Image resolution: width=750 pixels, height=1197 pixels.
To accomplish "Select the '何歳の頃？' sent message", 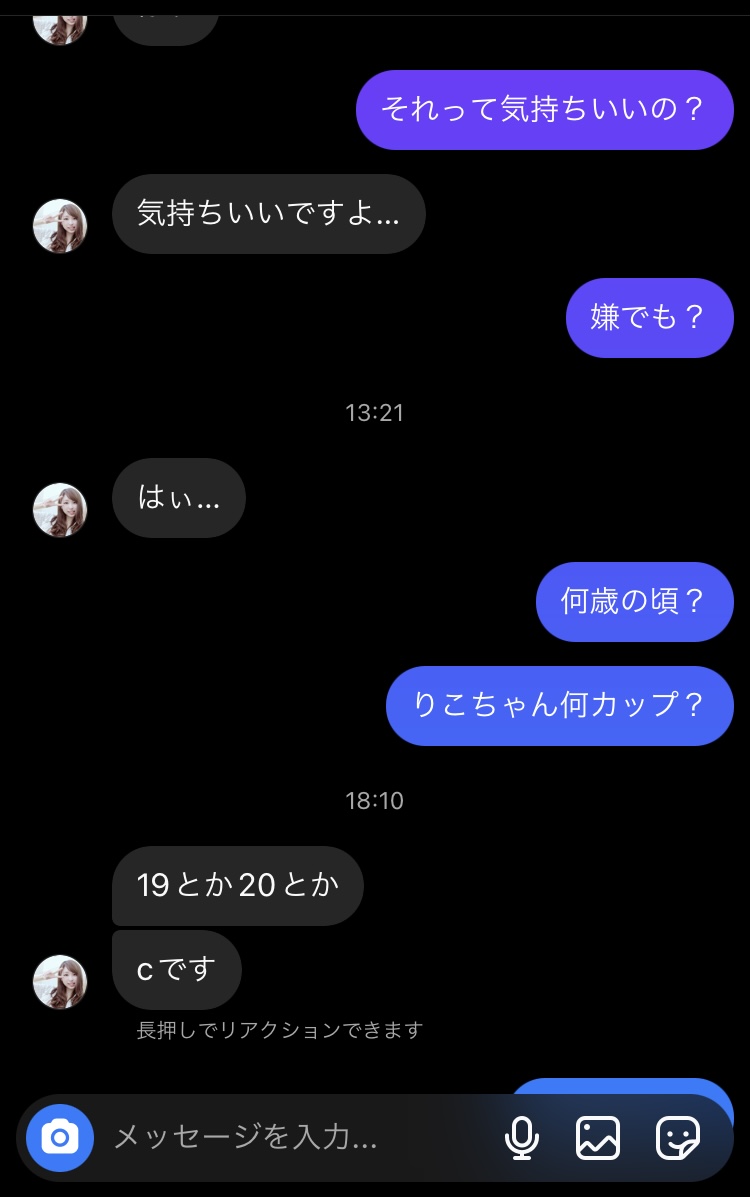I will pos(635,601).
